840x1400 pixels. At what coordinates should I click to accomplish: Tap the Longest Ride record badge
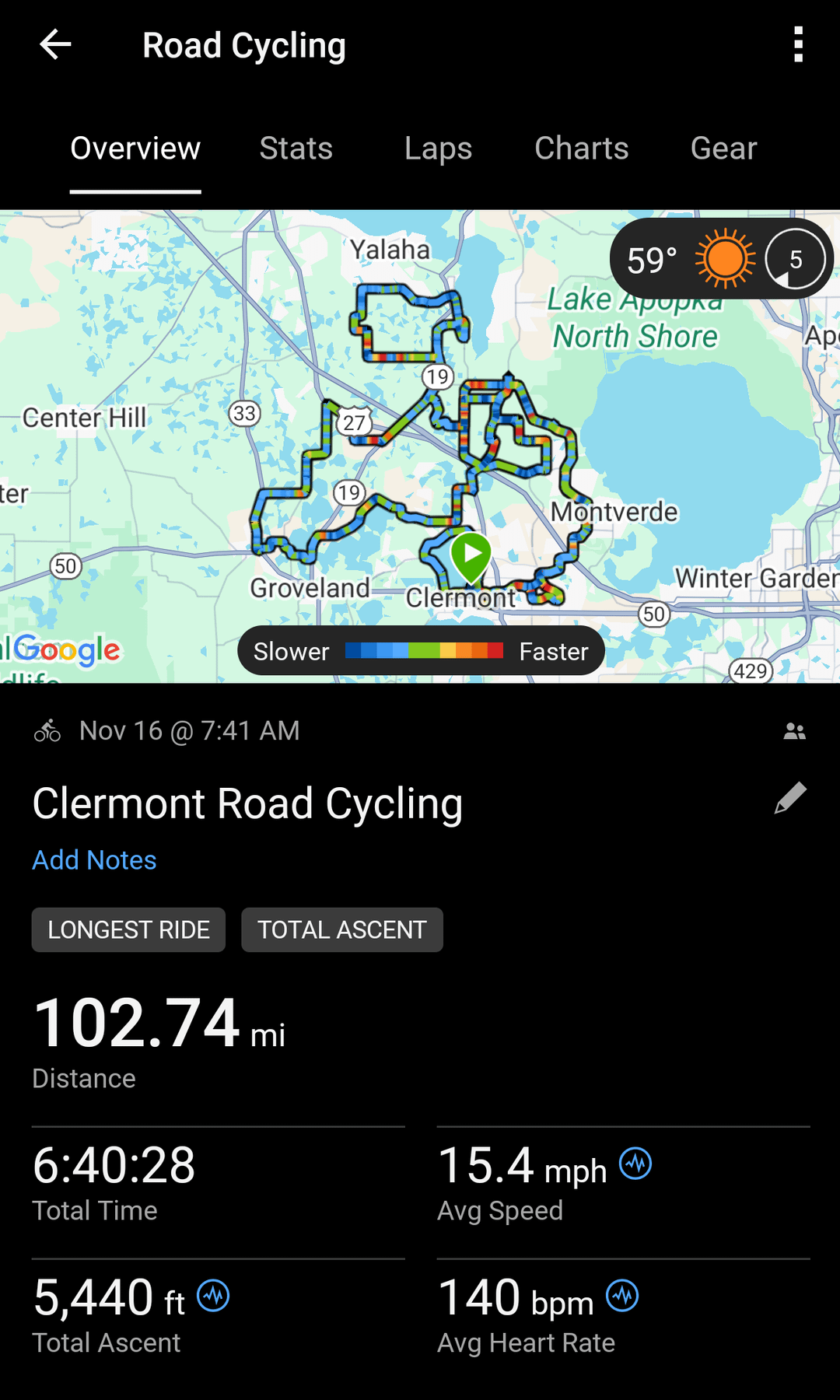[128, 930]
